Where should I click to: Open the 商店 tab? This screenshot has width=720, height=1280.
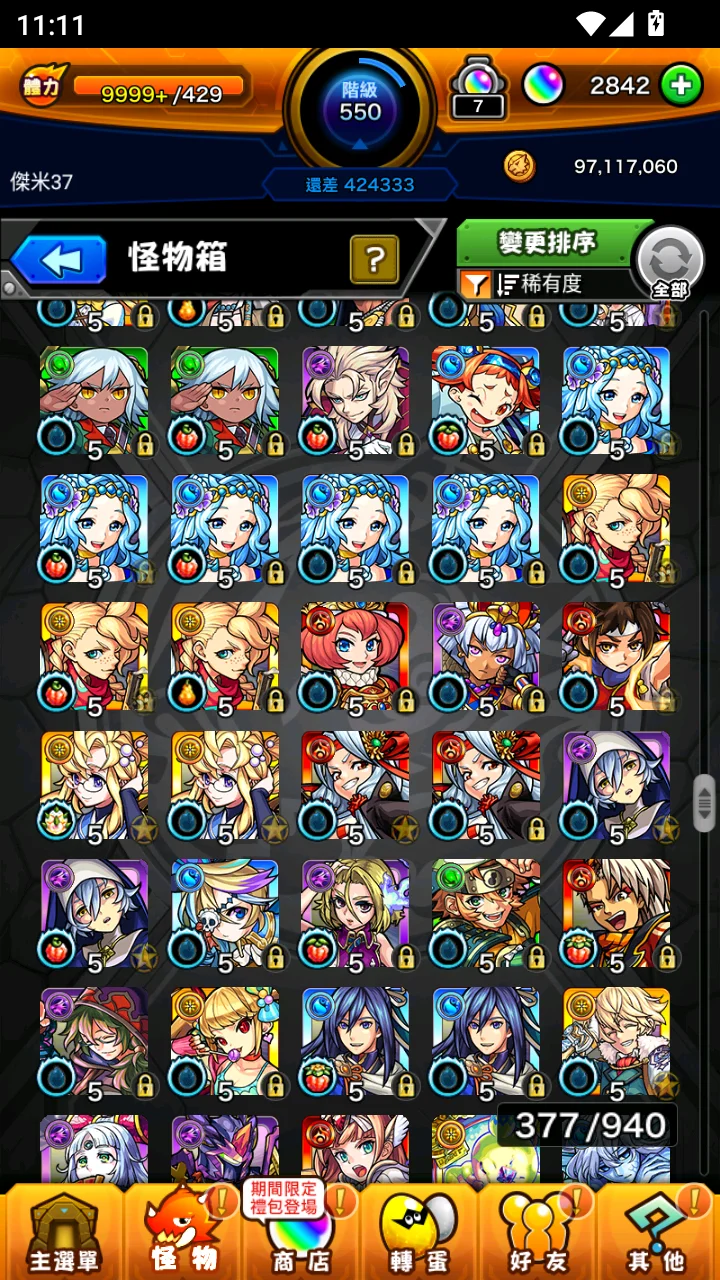300,1232
